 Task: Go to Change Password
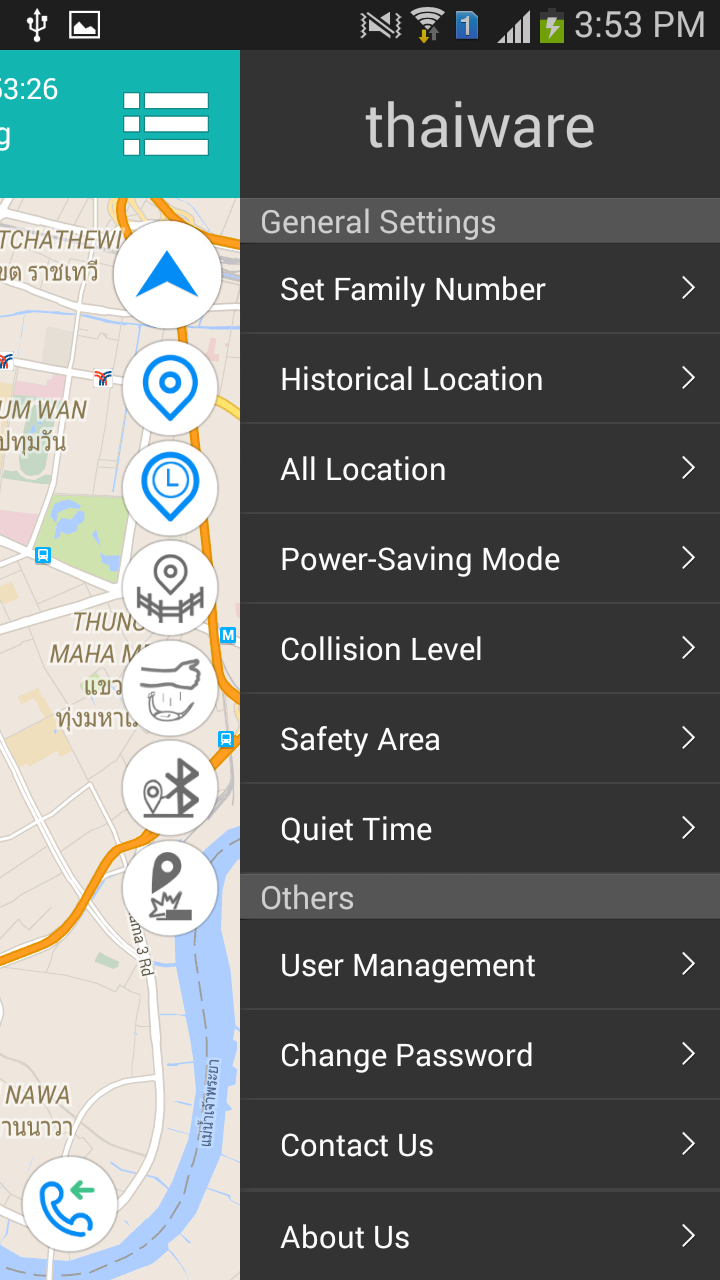(x=480, y=1055)
